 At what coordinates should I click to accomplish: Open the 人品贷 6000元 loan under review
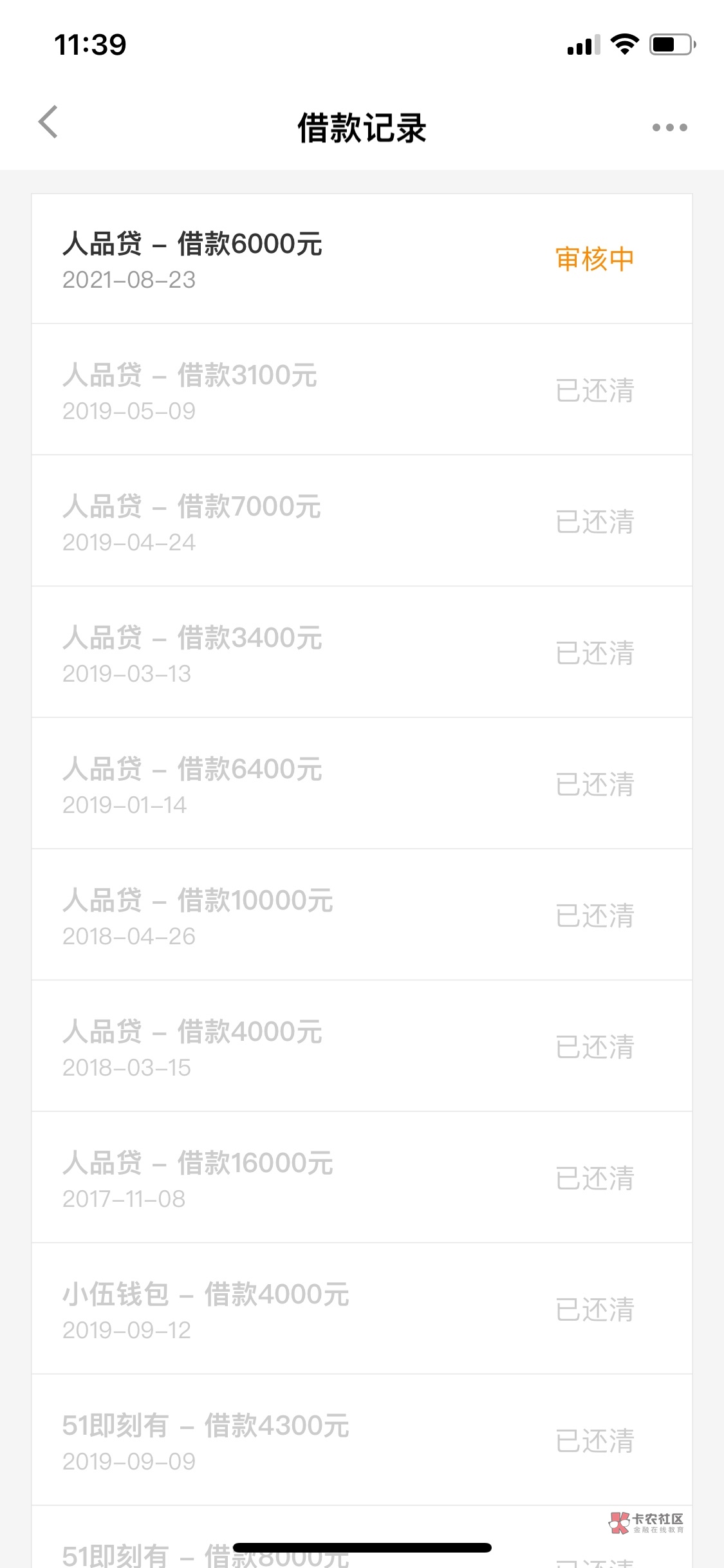[x=362, y=259]
